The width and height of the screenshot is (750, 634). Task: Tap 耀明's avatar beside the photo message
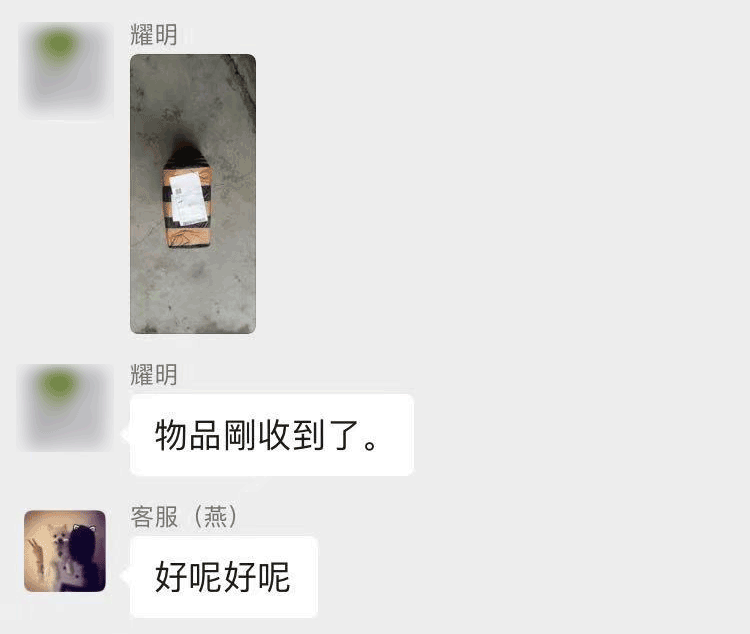point(65,69)
